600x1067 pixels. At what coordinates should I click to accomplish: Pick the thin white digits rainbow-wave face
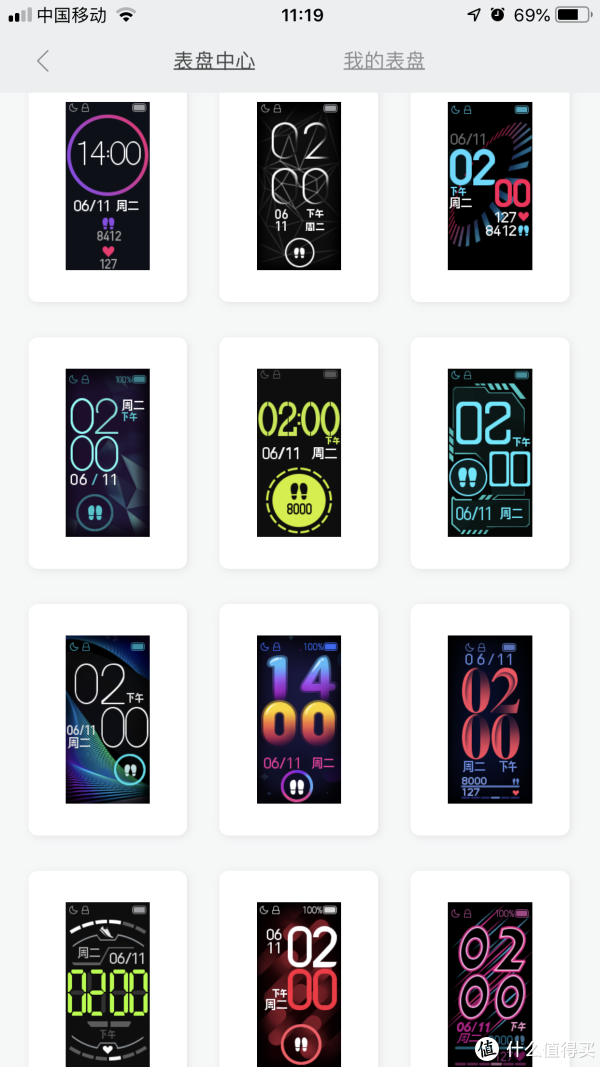tap(108, 718)
